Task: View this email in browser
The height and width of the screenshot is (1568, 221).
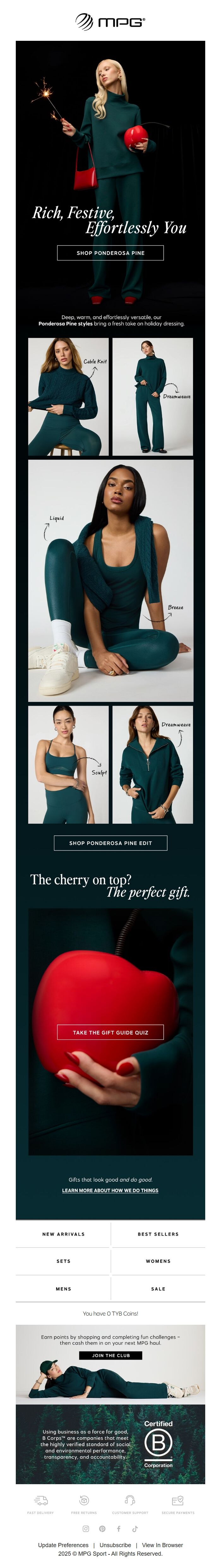Action: [x=162, y=1545]
